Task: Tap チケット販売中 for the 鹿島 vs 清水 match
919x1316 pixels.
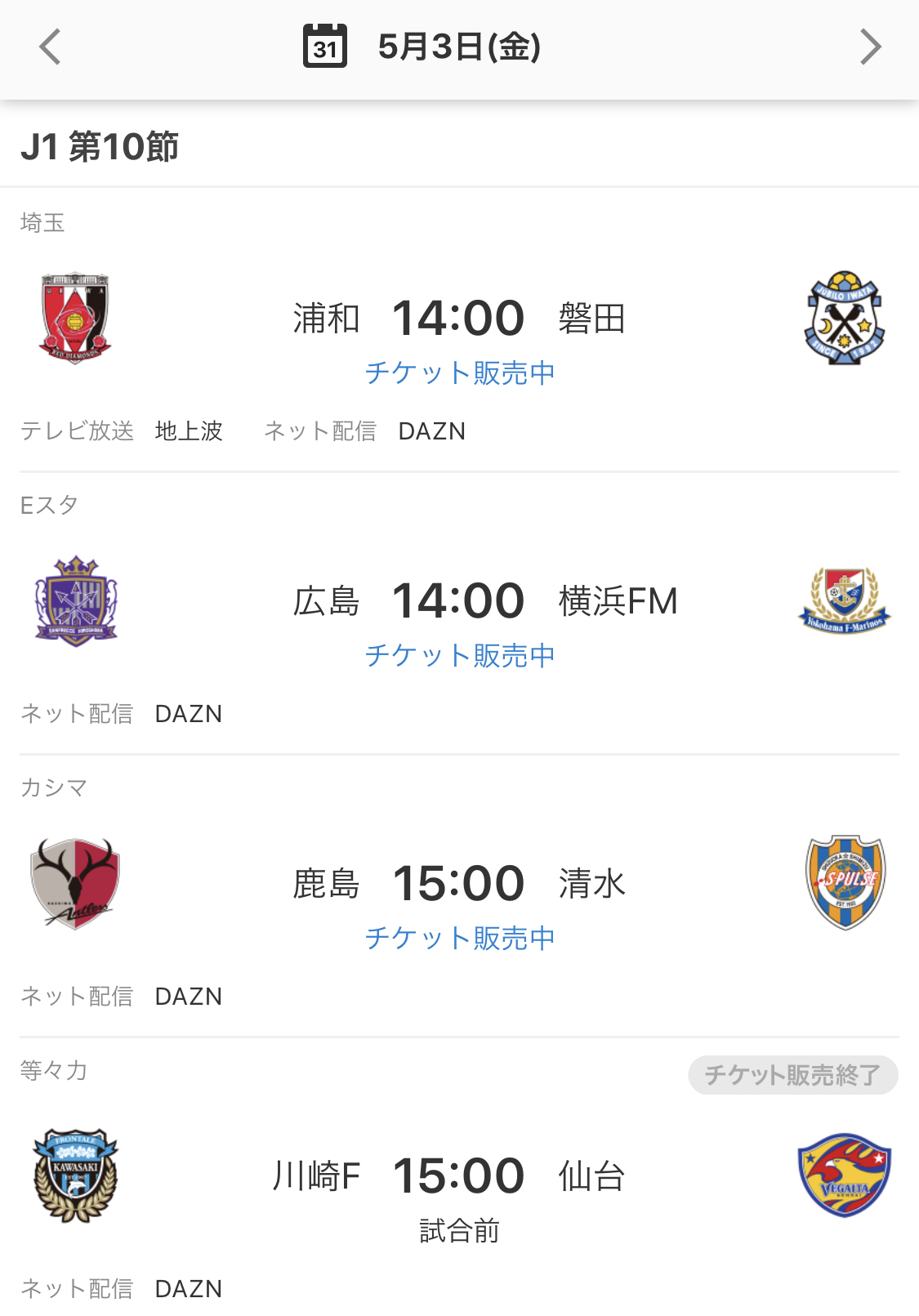Action: click(x=459, y=939)
